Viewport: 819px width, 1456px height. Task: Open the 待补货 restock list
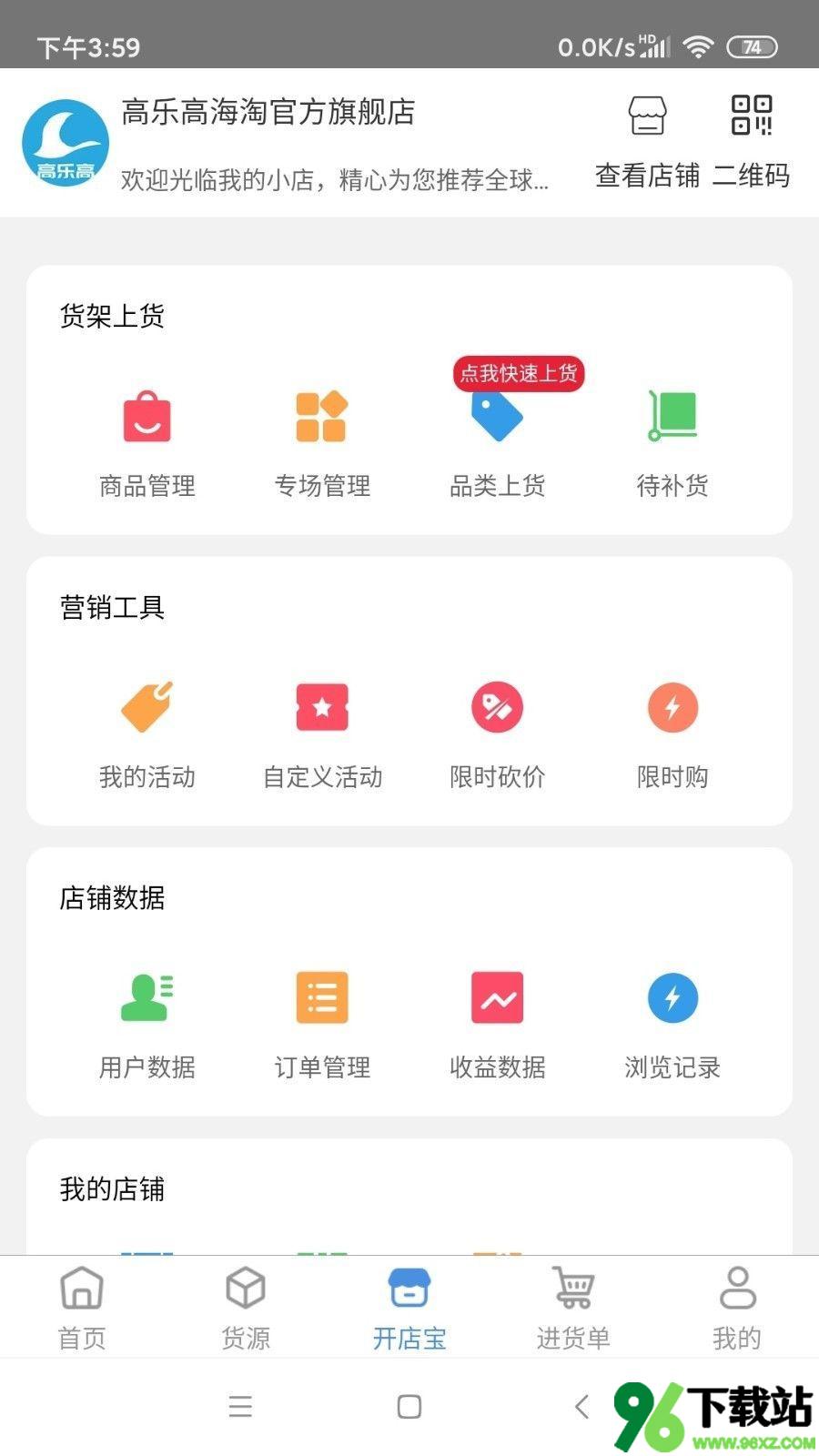[x=672, y=445]
